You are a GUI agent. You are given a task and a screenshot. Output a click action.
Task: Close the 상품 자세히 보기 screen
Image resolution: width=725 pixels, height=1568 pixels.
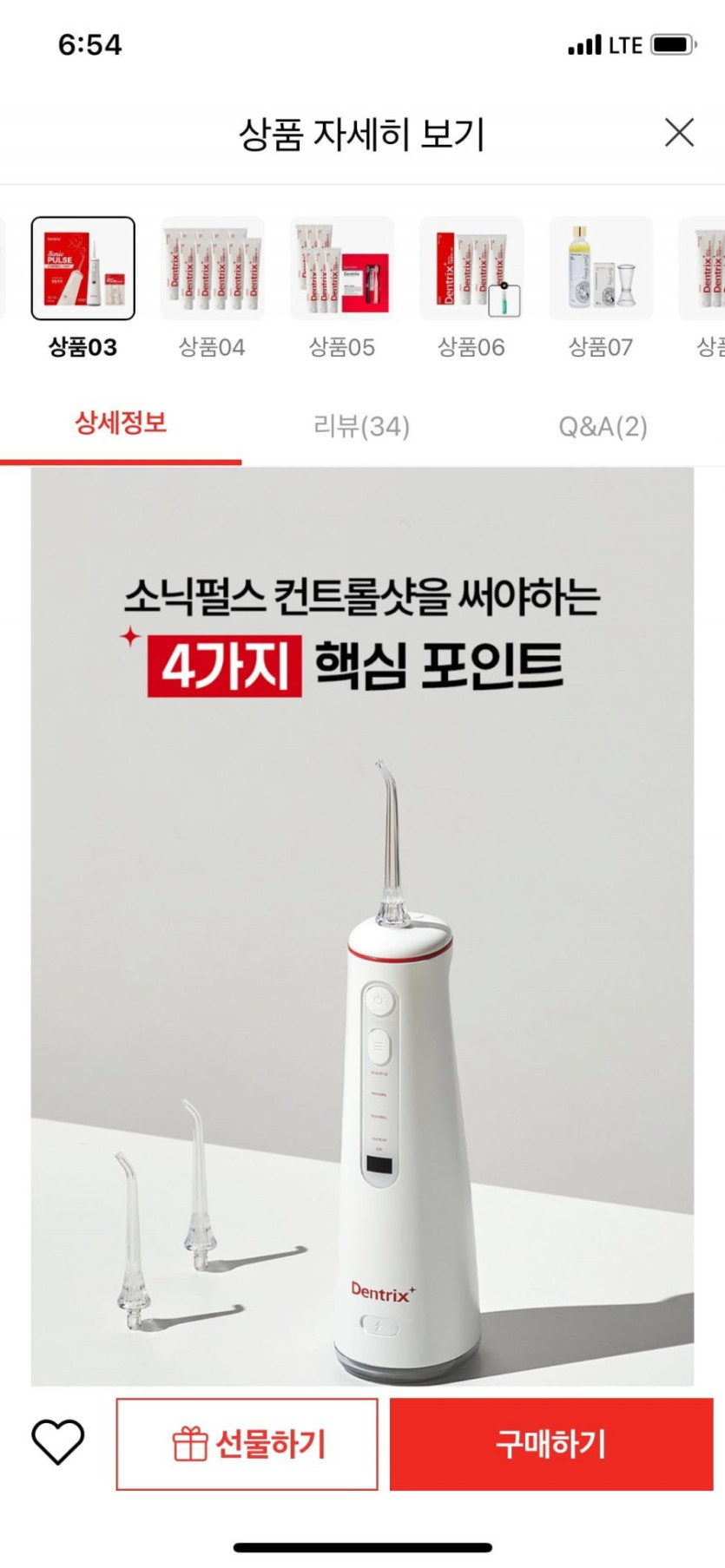click(679, 133)
